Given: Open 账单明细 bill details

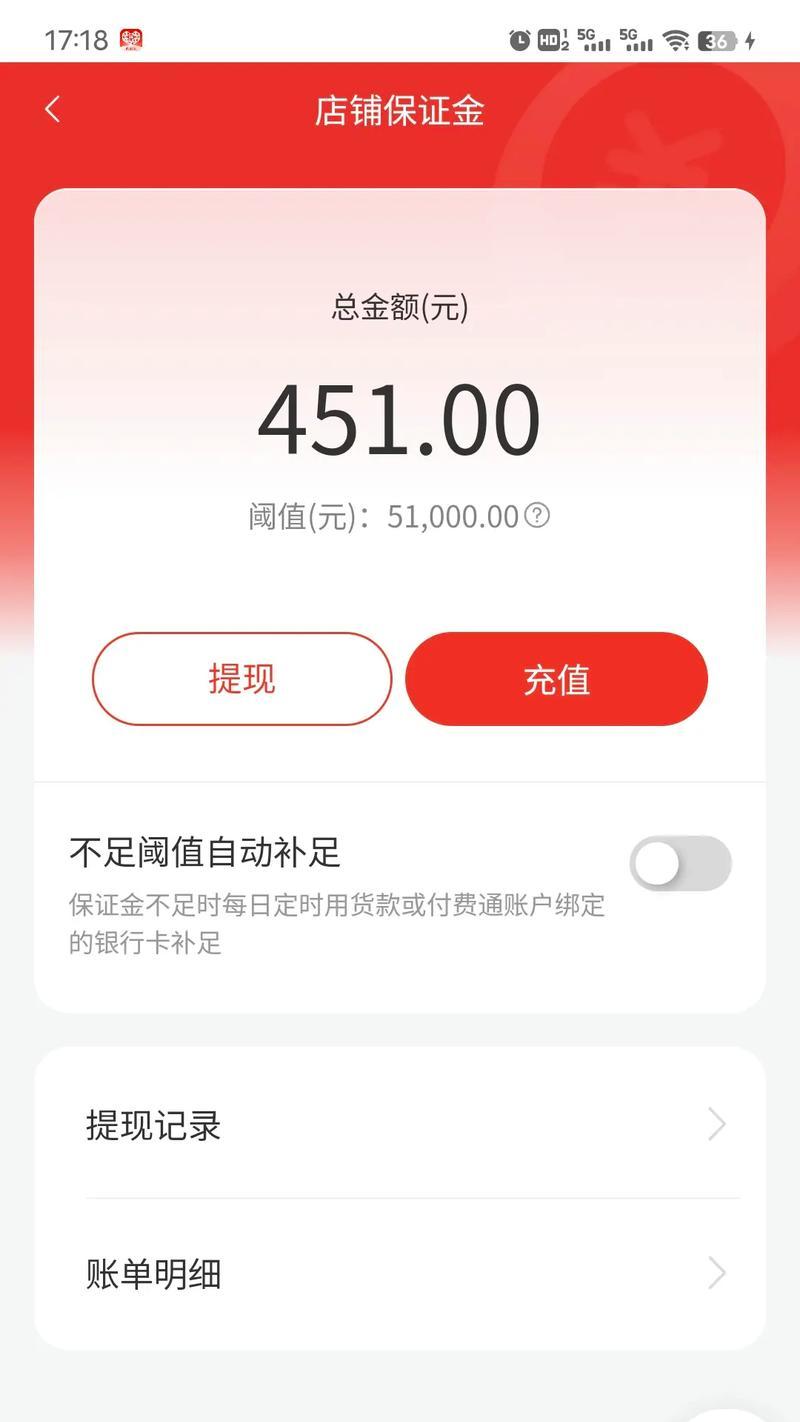Looking at the screenshot, I should pyautogui.click(x=400, y=1274).
